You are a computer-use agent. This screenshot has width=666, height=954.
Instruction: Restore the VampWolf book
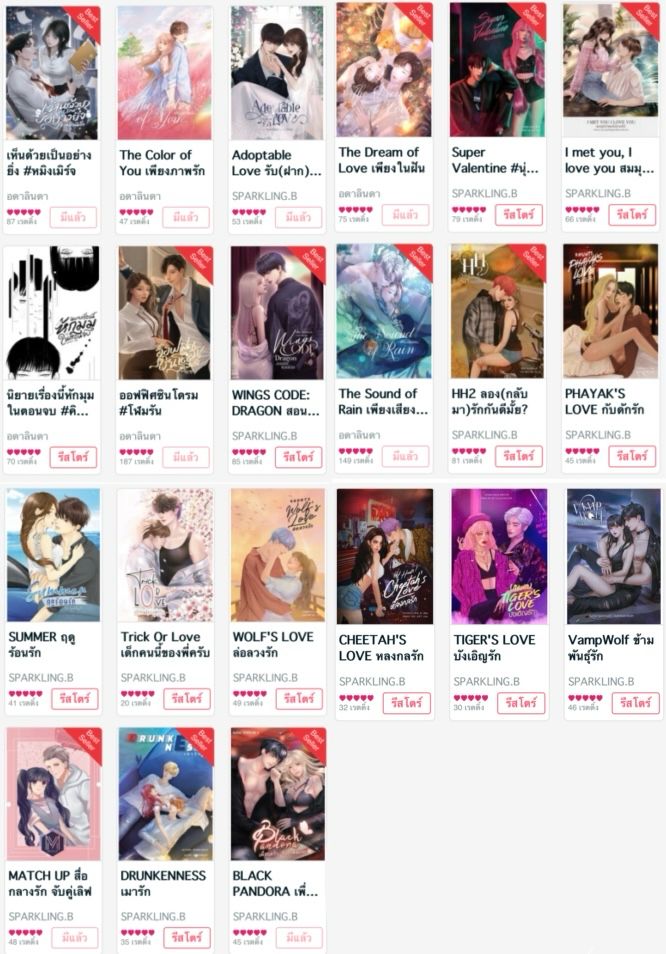(635, 703)
